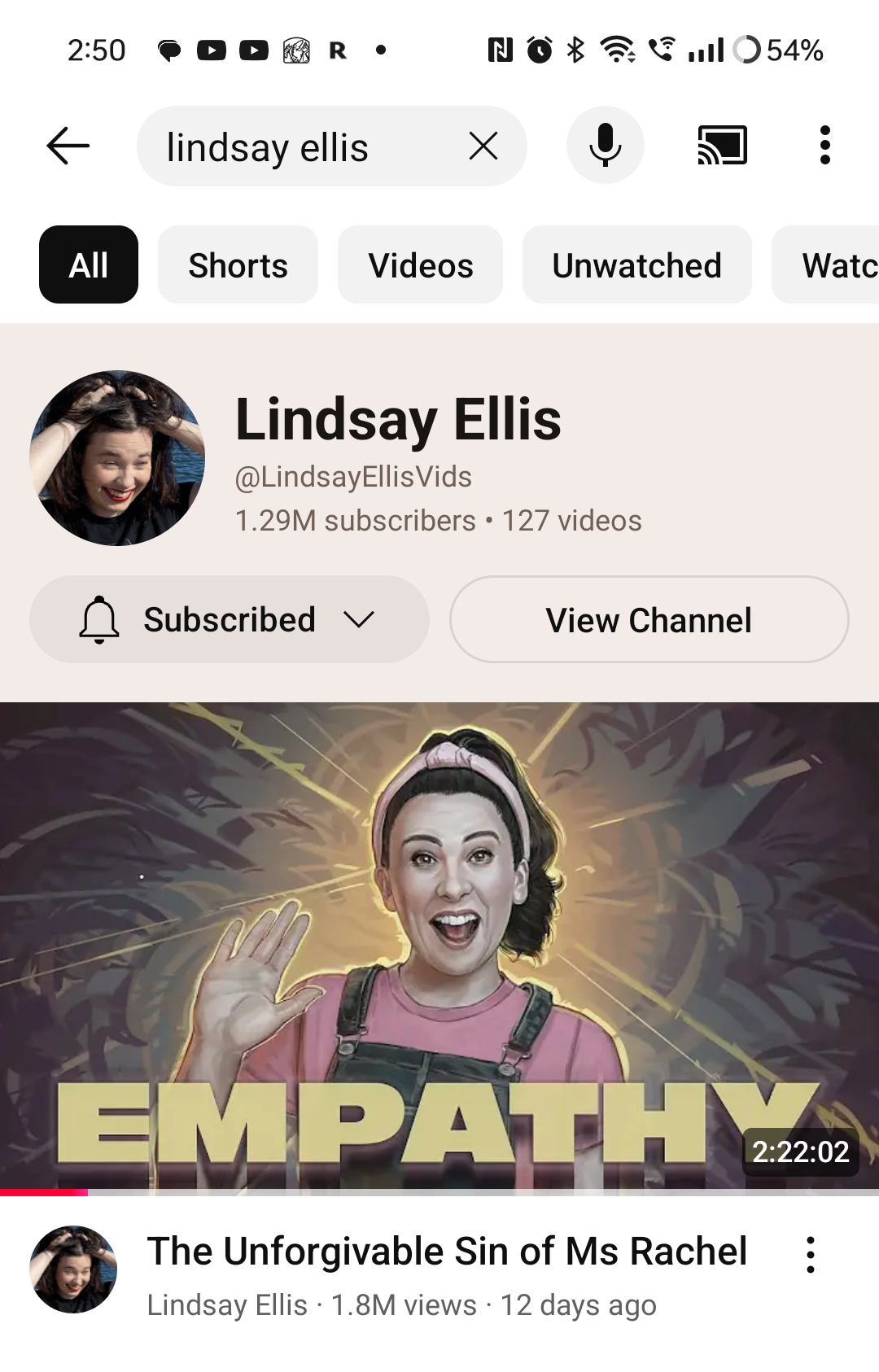Start voice search with the microphone
Screen dimensions: 879x1372
click(605, 146)
